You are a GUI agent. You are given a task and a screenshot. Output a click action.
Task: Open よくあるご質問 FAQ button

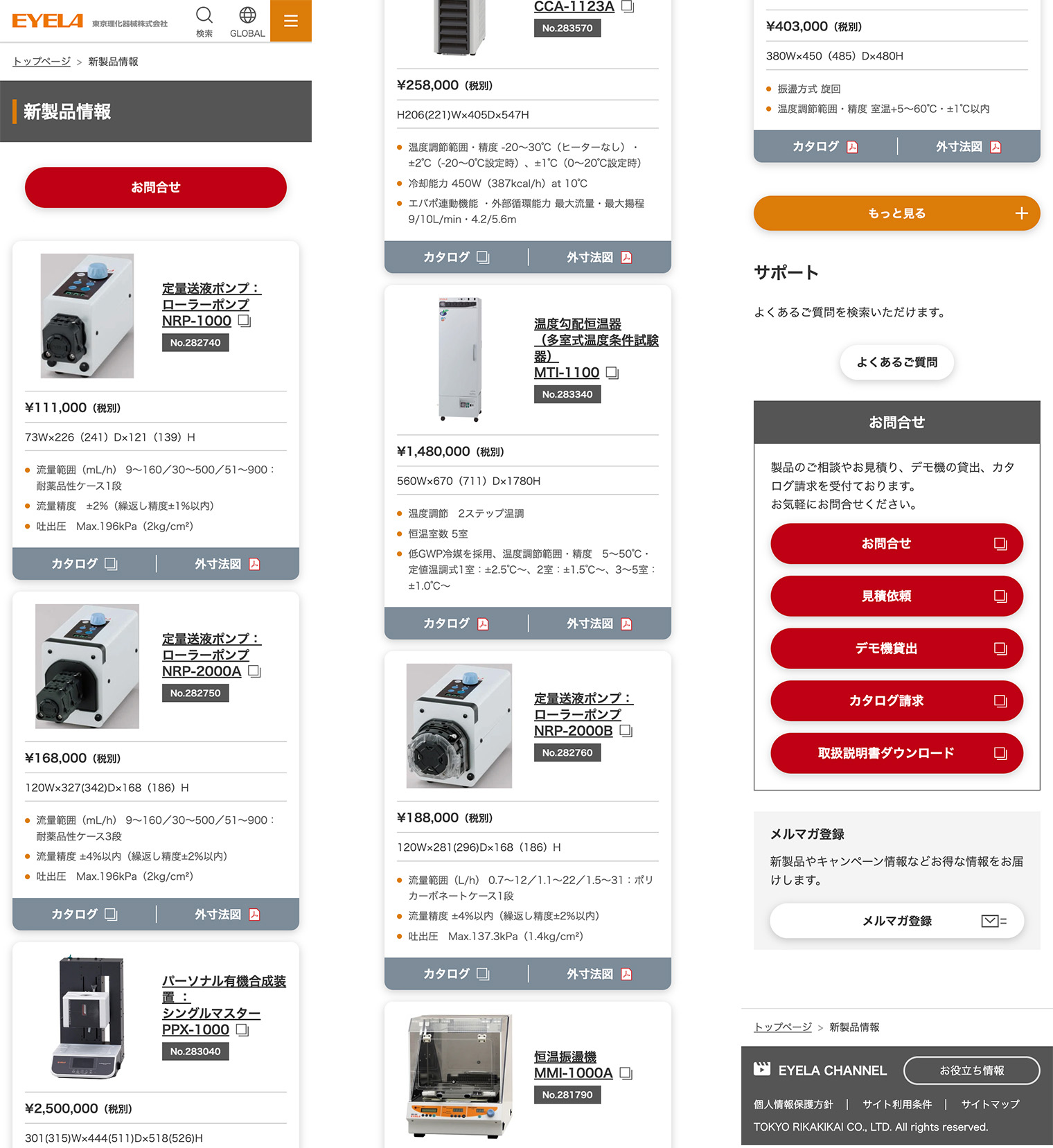(896, 362)
